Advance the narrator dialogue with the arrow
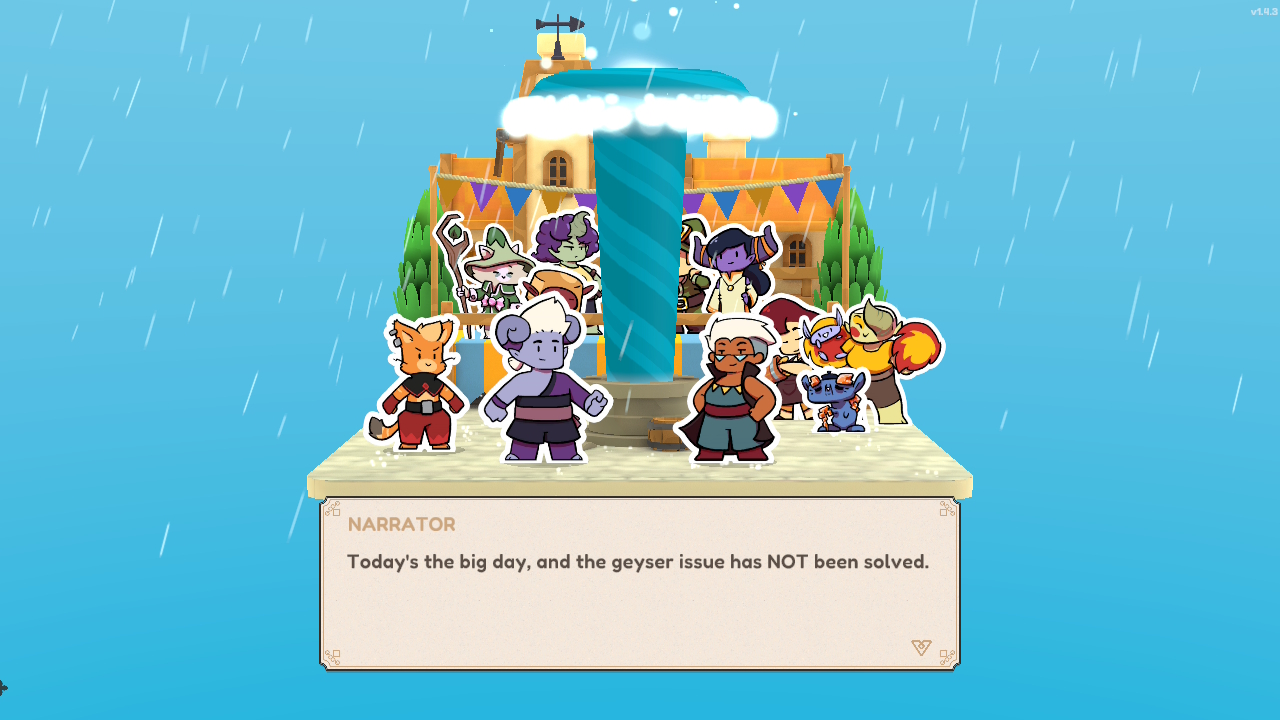 pyautogui.click(x=921, y=648)
